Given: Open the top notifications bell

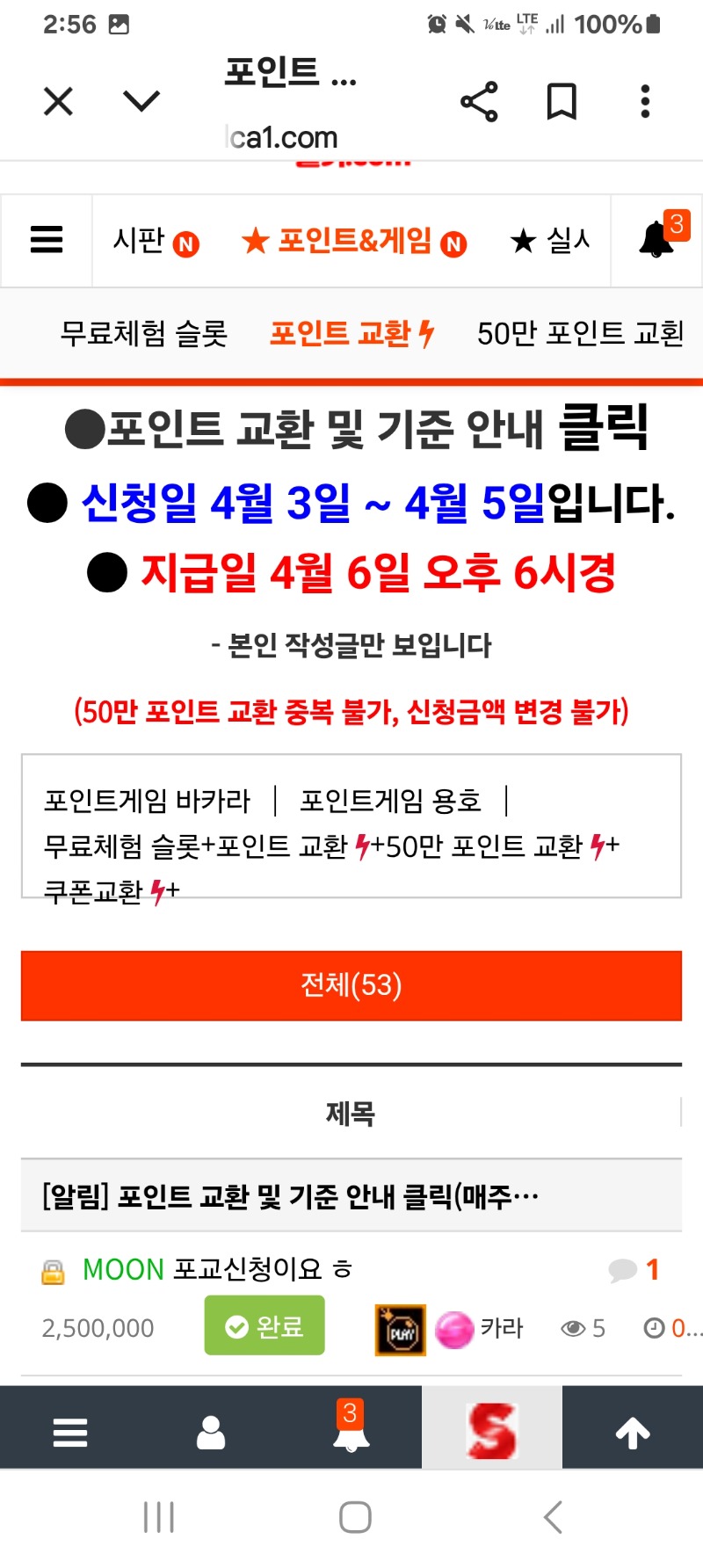Looking at the screenshot, I should pos(657,239).
